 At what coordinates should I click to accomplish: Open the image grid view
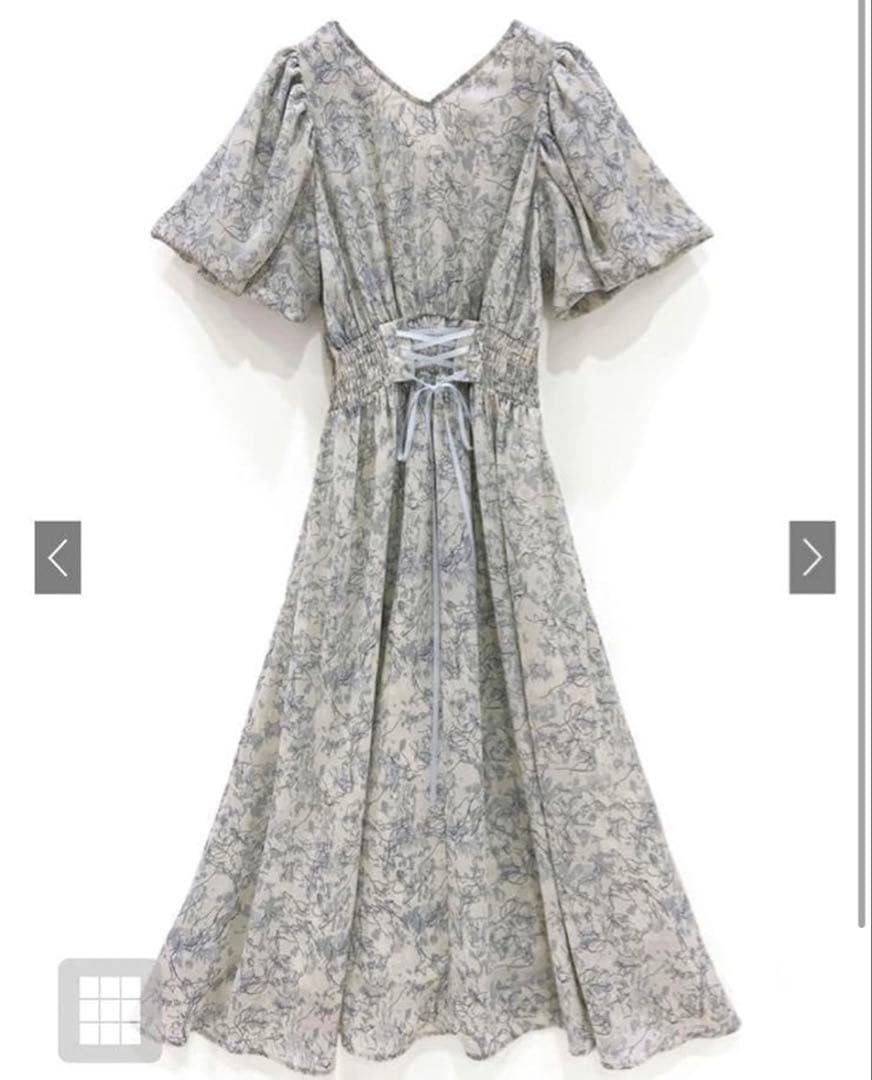pos(109,1009)
